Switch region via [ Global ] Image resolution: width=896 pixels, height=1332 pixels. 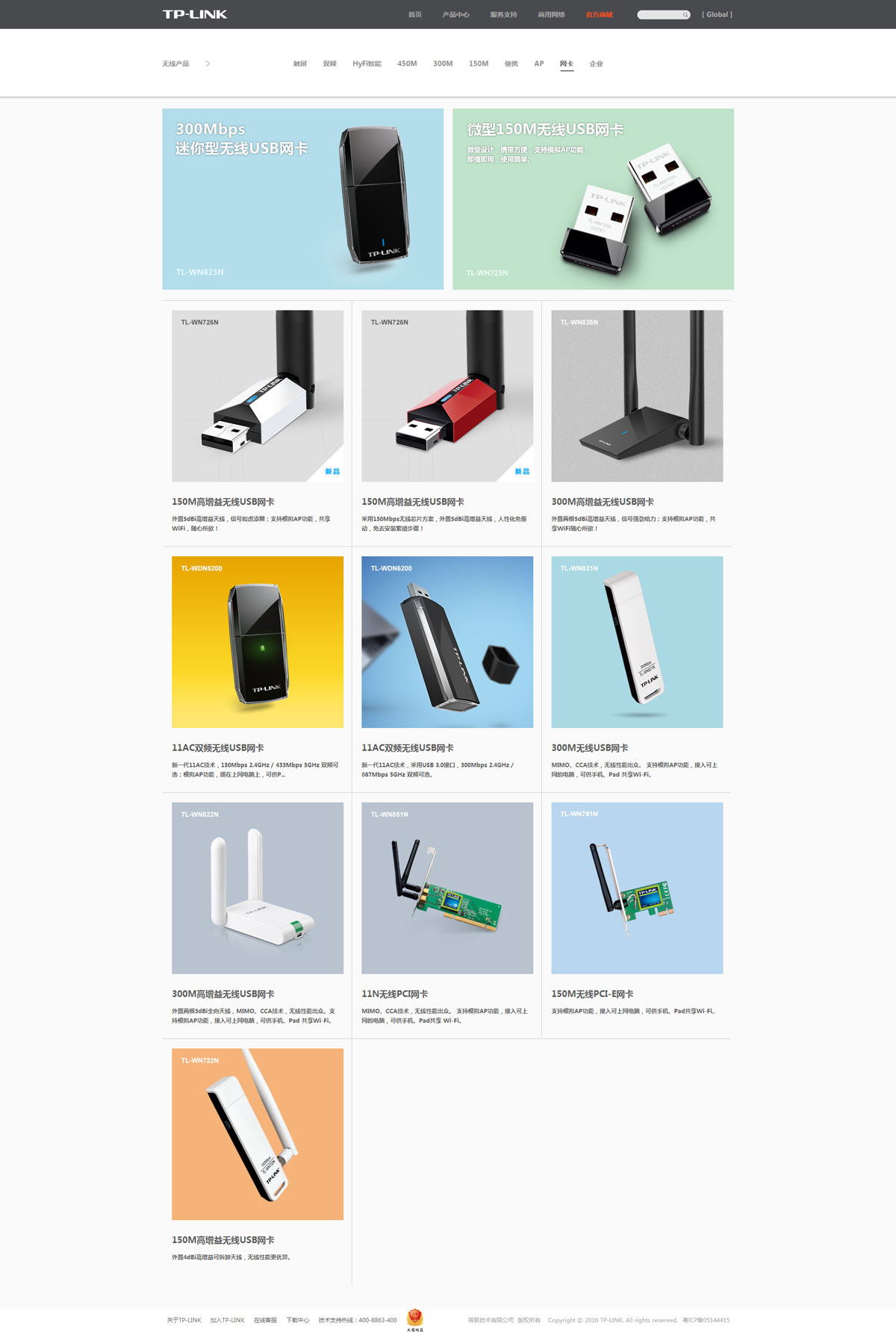pos(717,15)
